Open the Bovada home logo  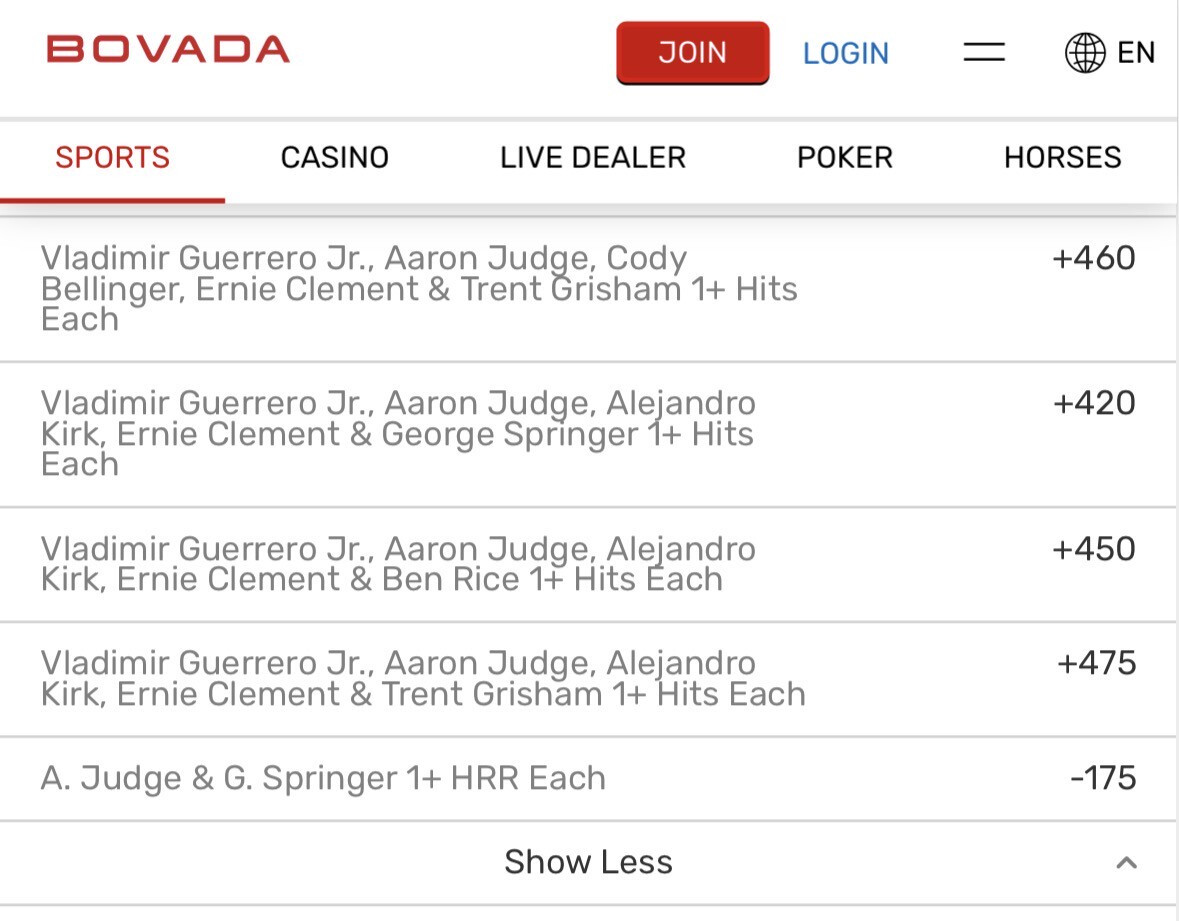pyautogui.click(x=168, y=49)
